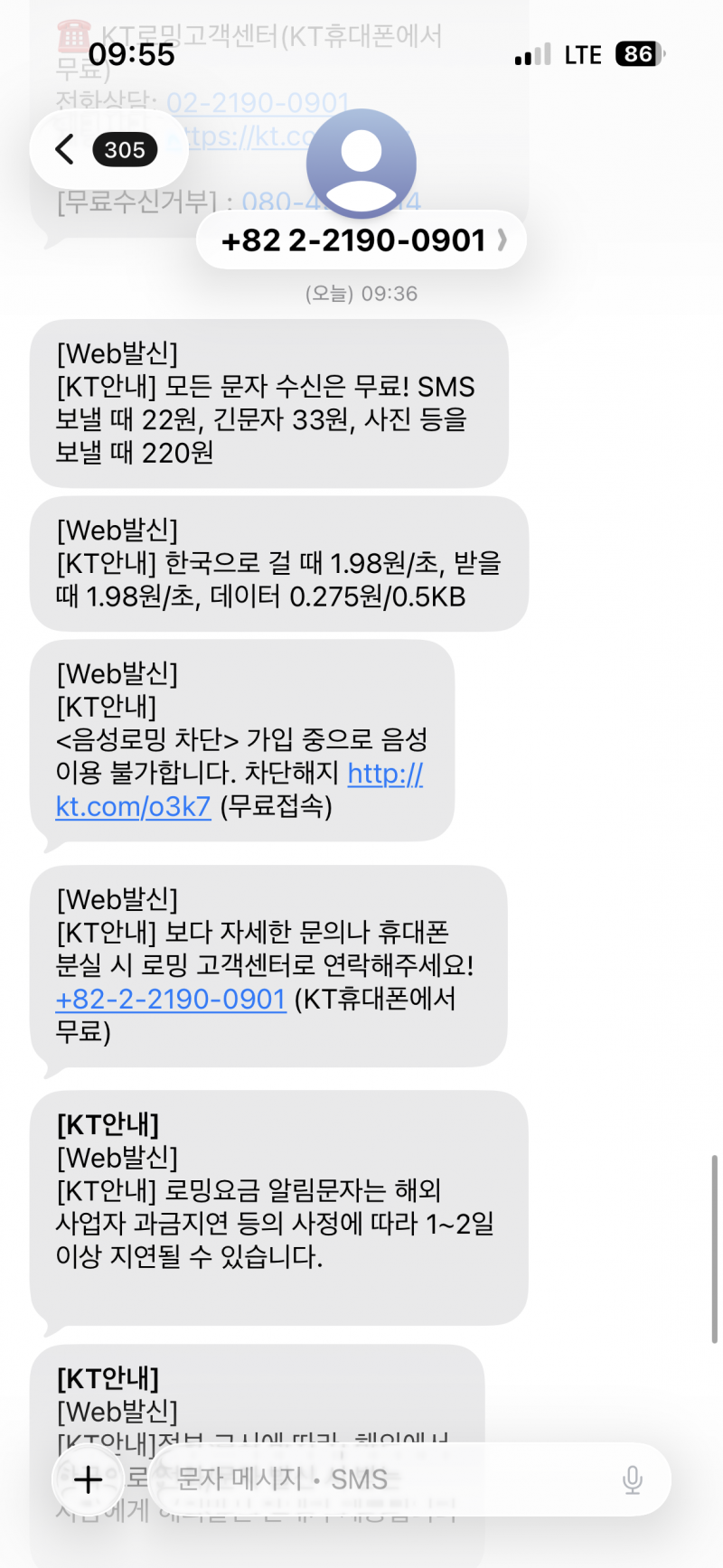This screenshot has width=723, height=1568.
Task: Tap the timestamp (오늘) 09:36
Action: click(361, 292)
